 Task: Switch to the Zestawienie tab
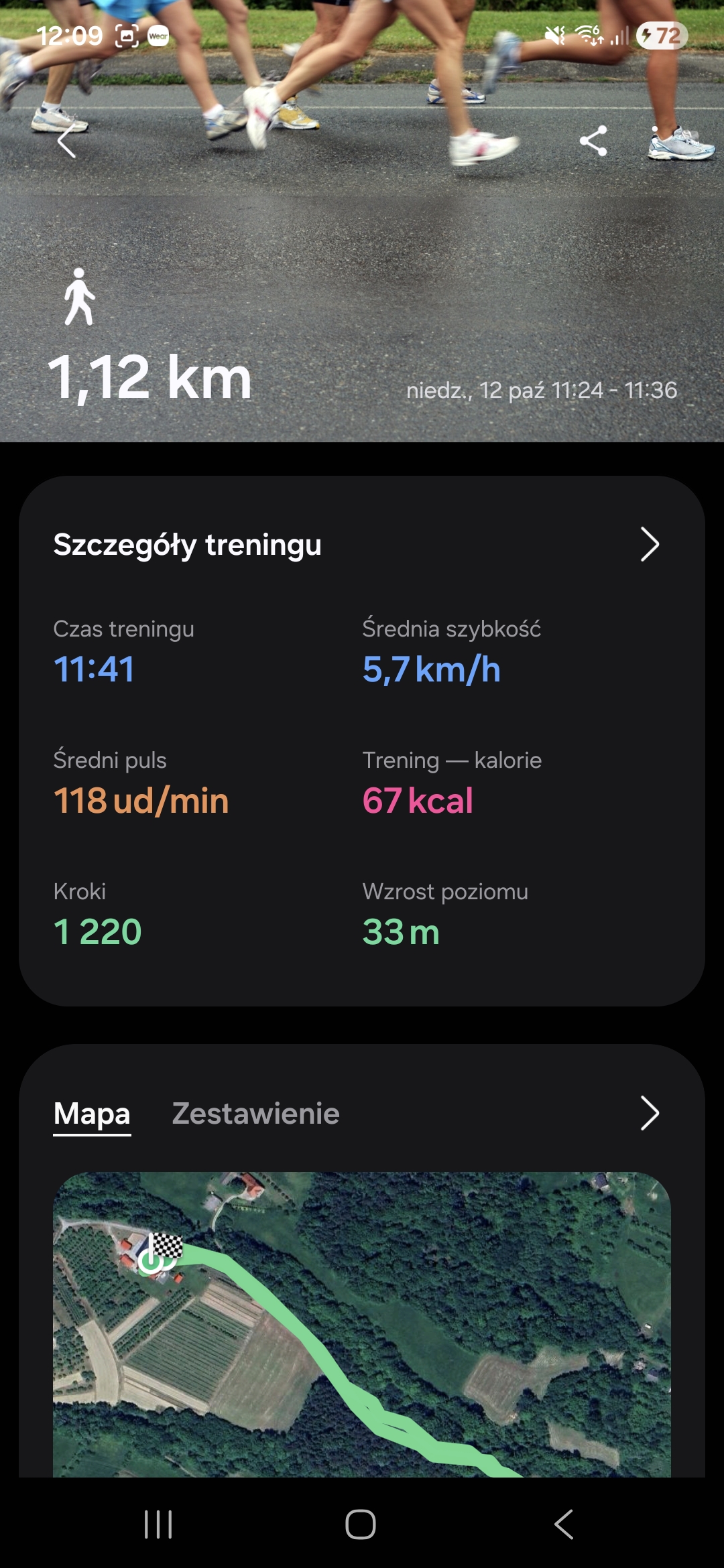255,1114
